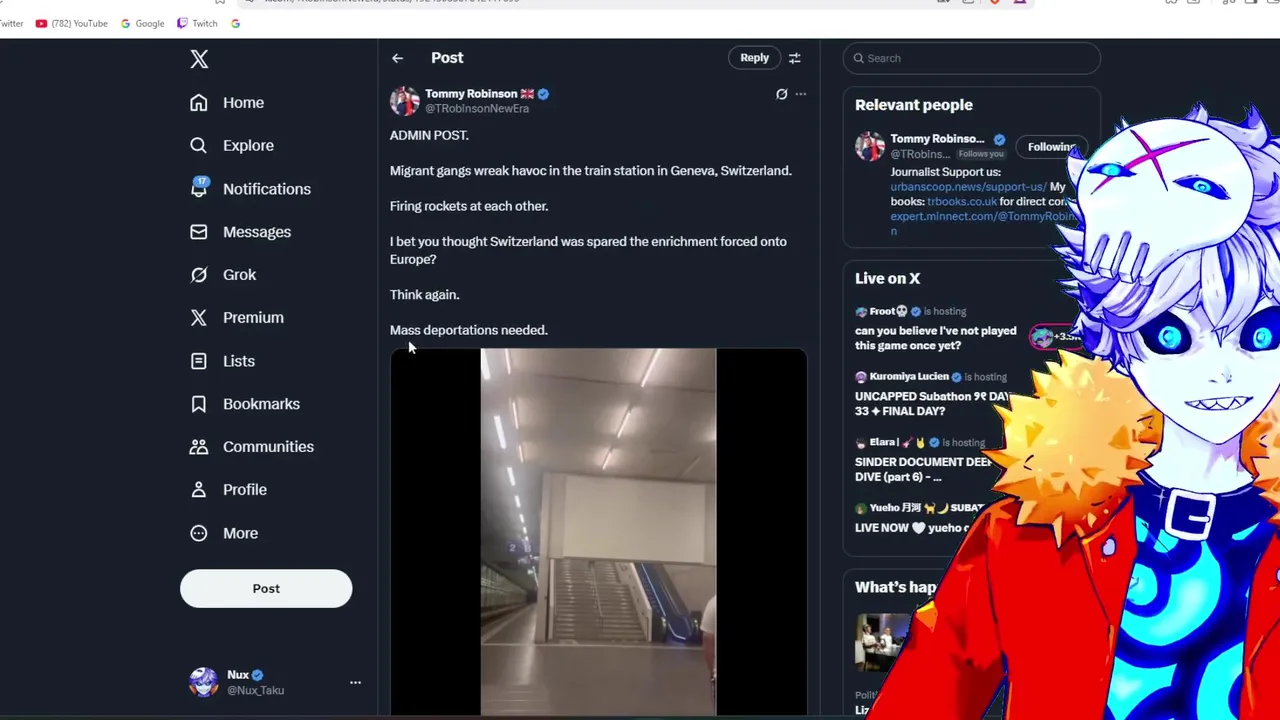Open the Explore page
Screen dimensions: 1280x720
click(x=247, y=146)
